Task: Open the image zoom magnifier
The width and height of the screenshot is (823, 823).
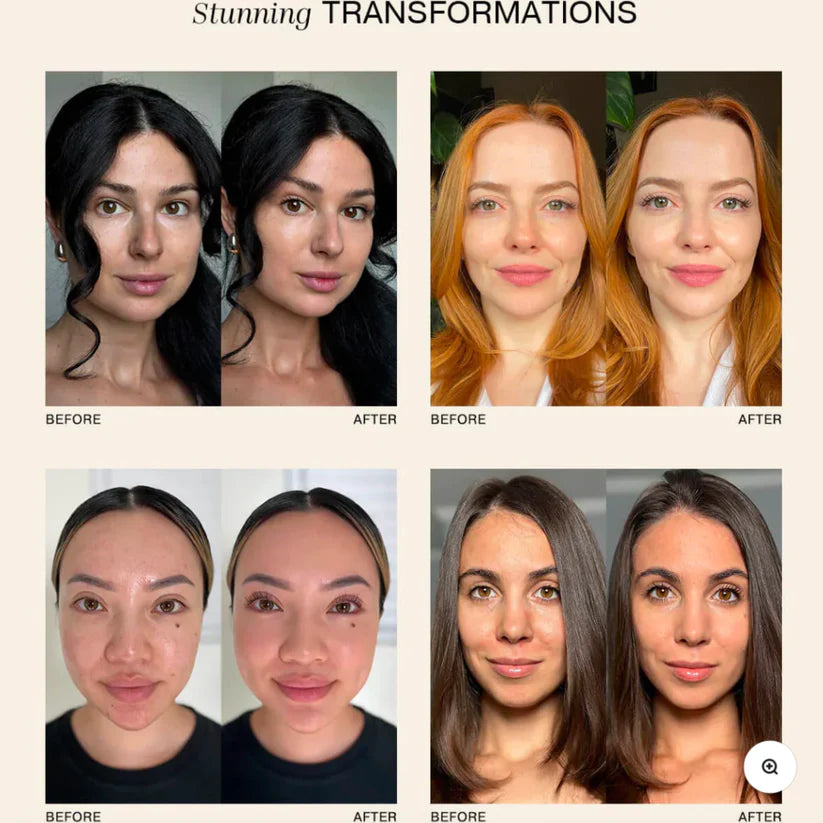Action: coord(769,767)
